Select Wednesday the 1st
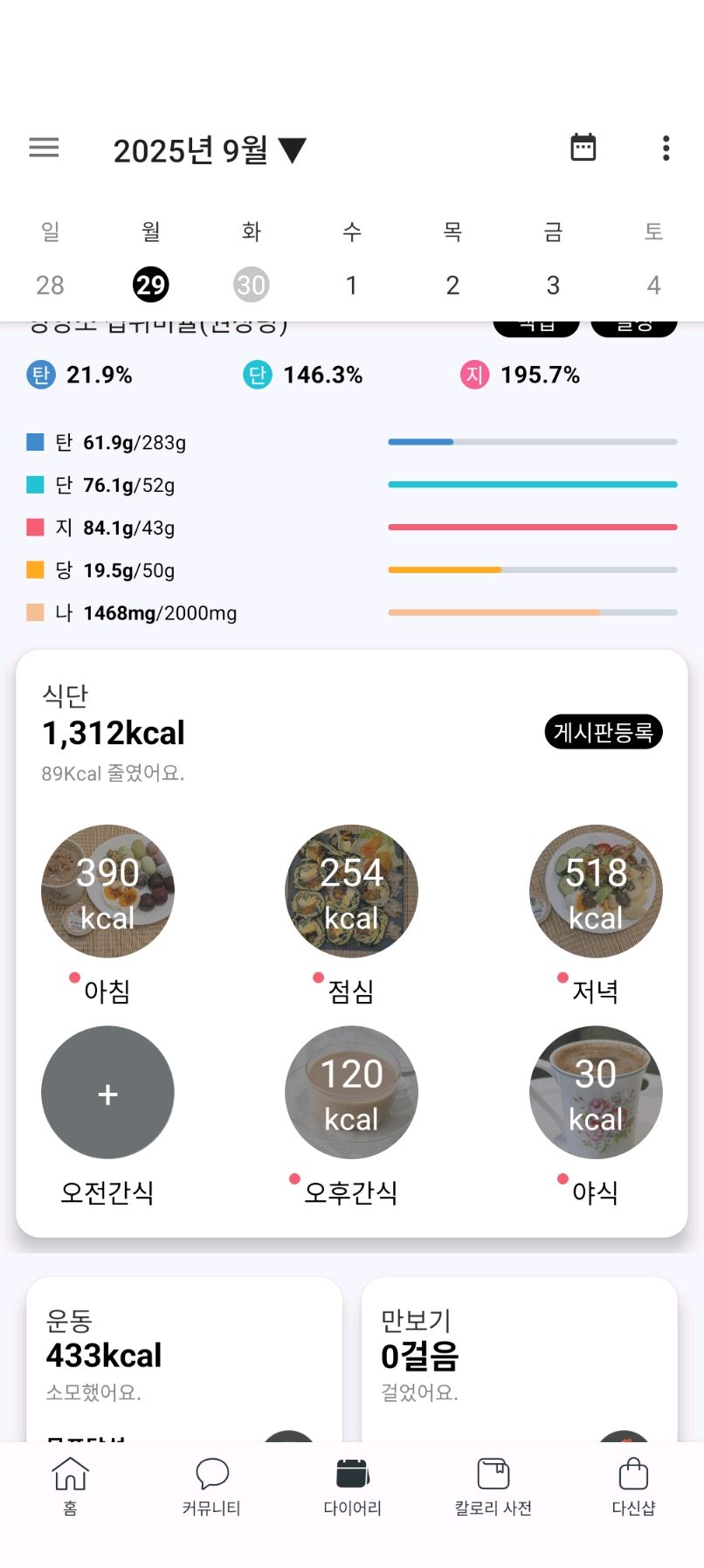This screenshot has width=704, height=1568. click(351, 285)
